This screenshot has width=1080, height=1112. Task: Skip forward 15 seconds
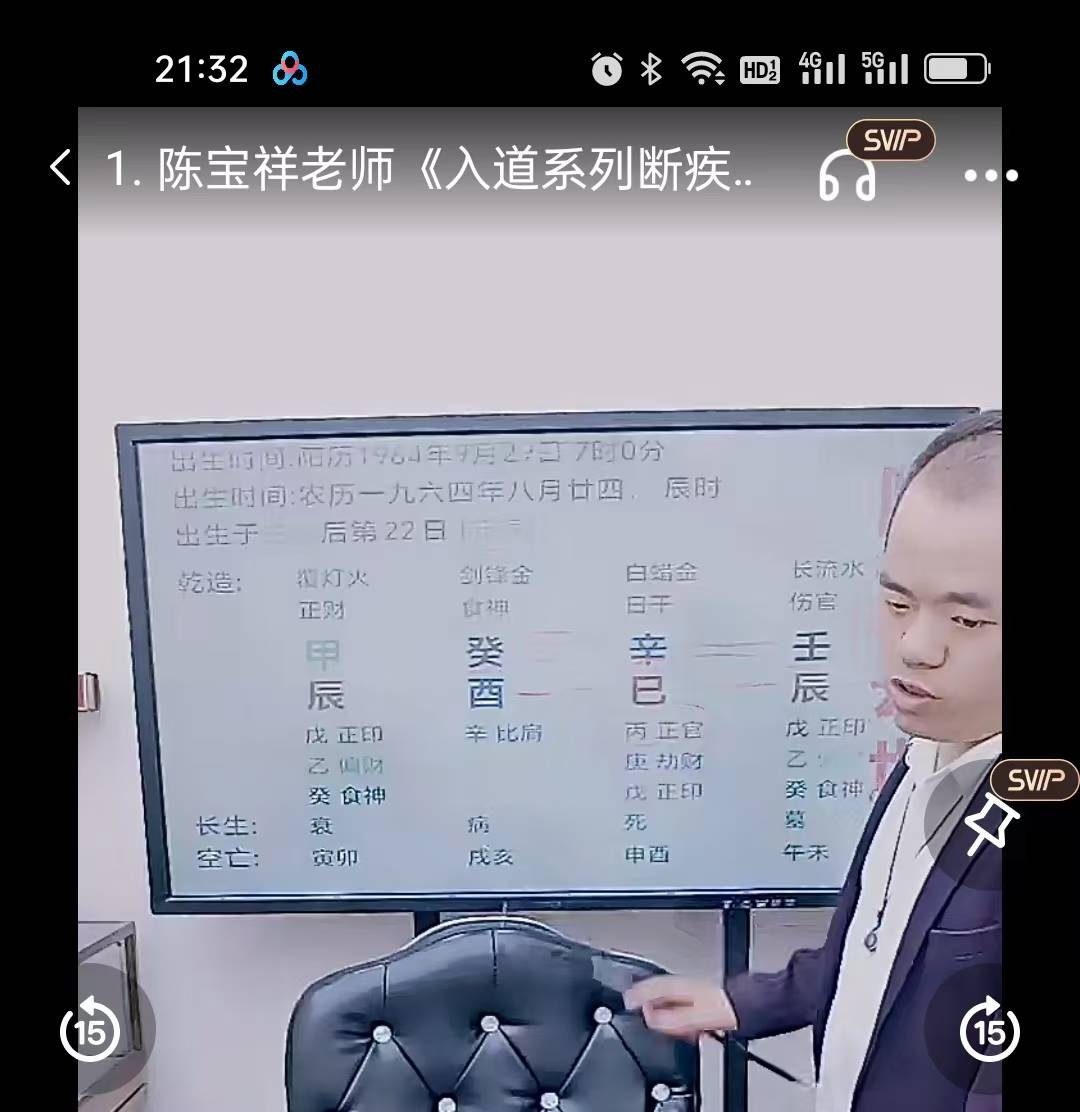click(x=989, y=1029)
